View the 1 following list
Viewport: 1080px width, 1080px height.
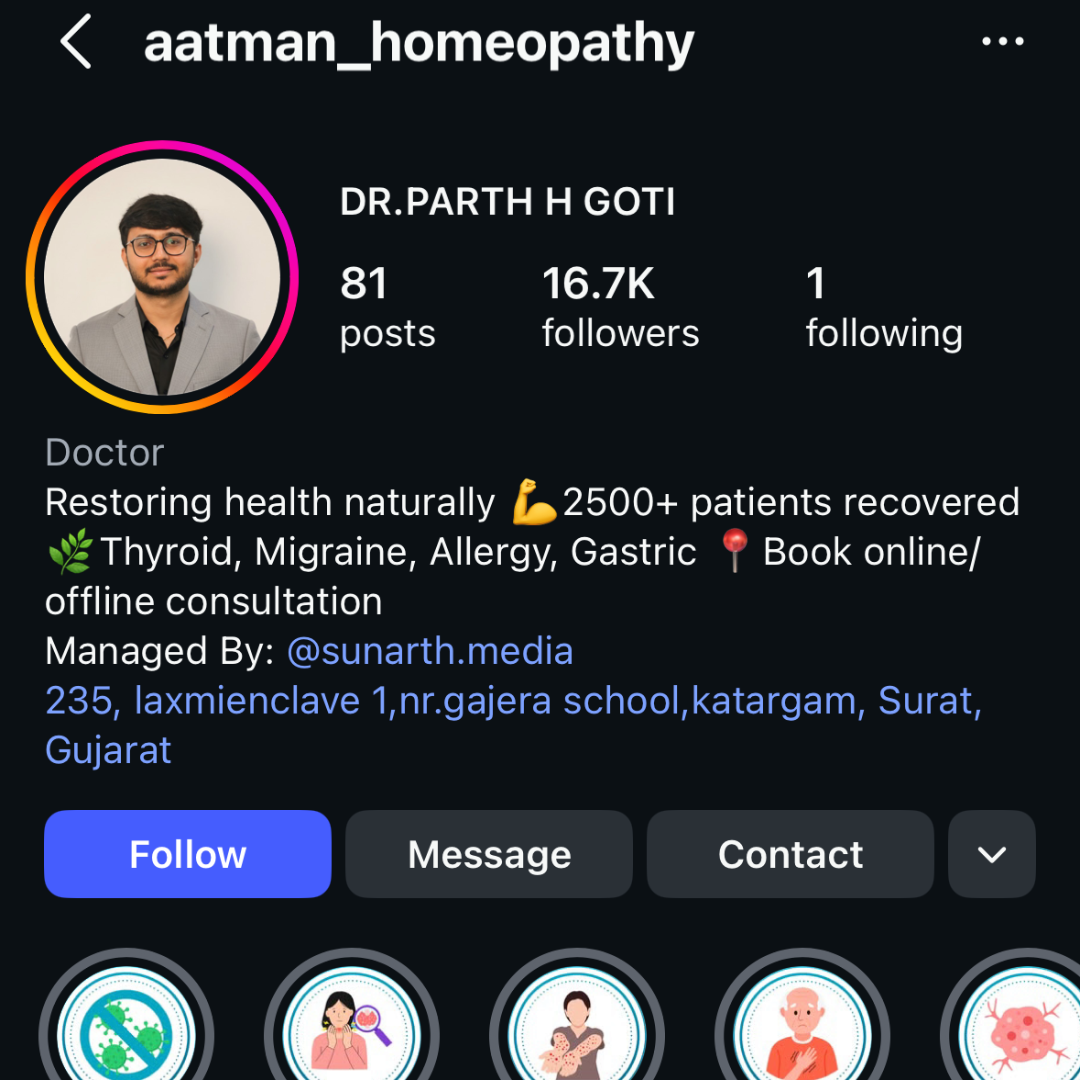[x=884, y=306]
